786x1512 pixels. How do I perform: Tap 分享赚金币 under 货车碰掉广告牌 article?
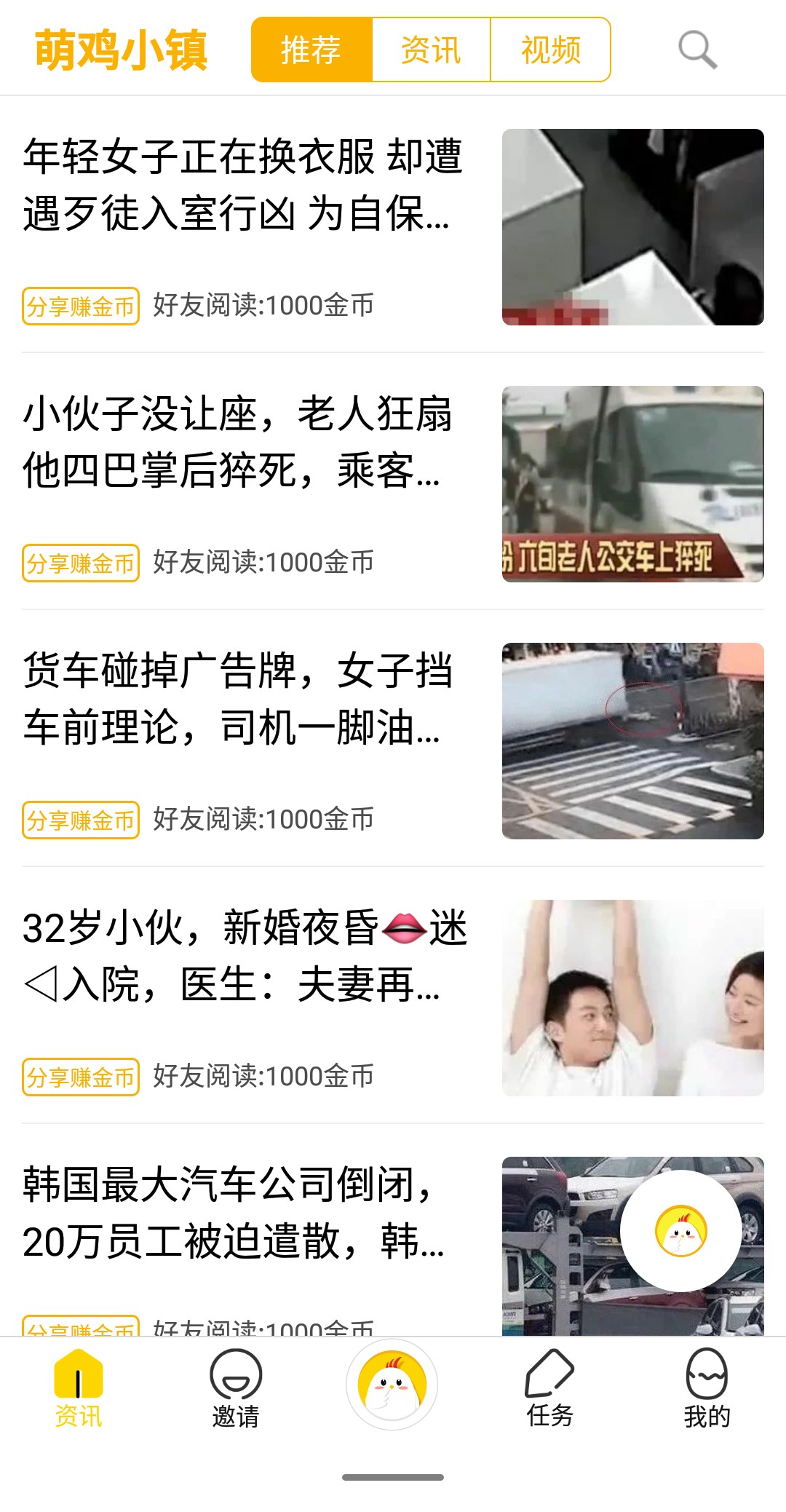pyautogui.click(x=81, y=820)
